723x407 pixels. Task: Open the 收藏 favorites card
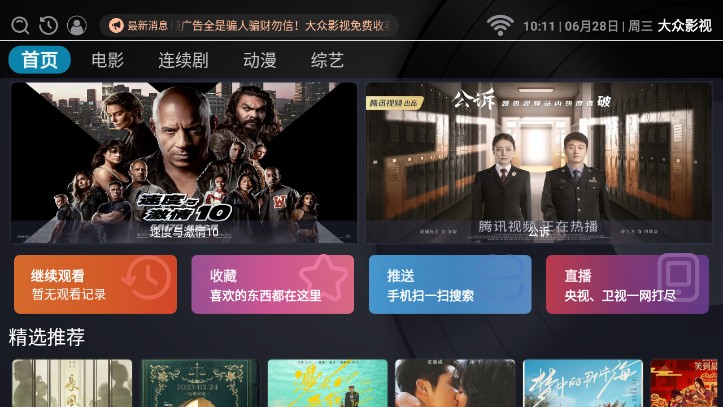click(272, 285)
